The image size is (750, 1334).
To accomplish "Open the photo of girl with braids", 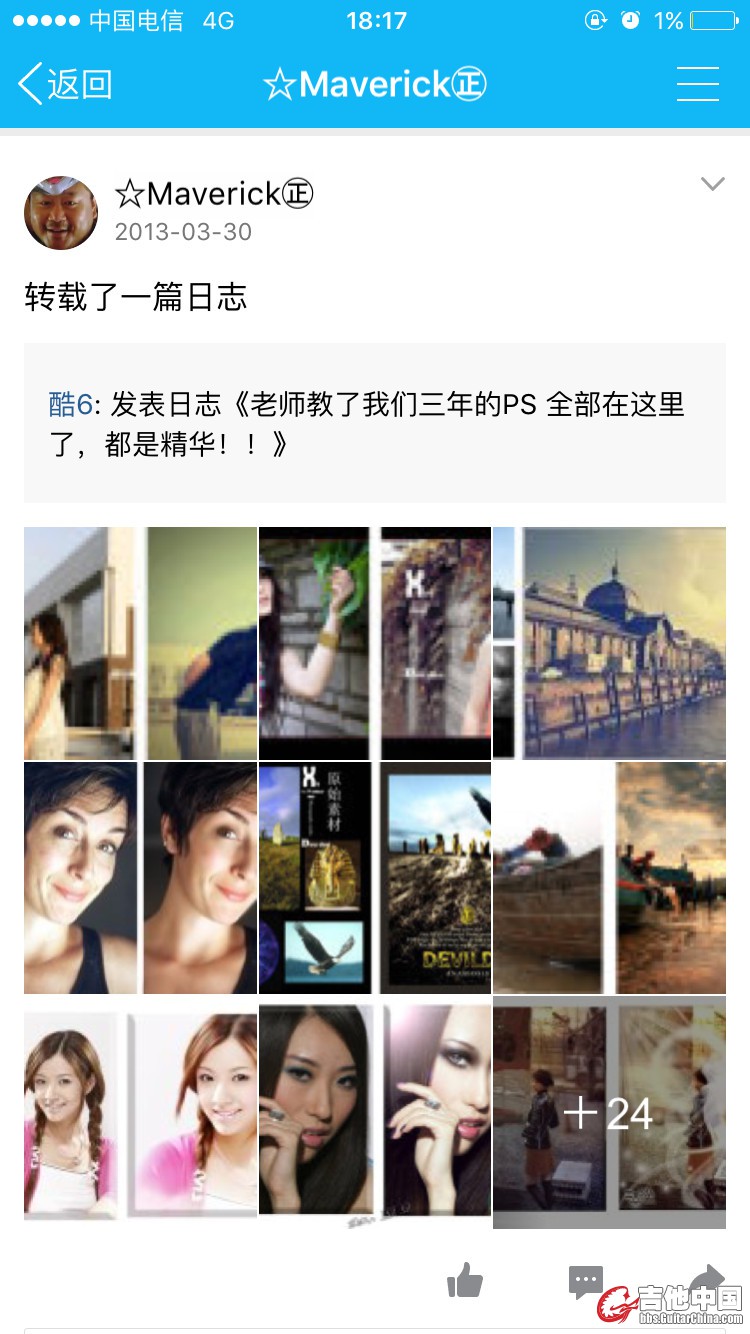I will click(x=140, y=1113).
